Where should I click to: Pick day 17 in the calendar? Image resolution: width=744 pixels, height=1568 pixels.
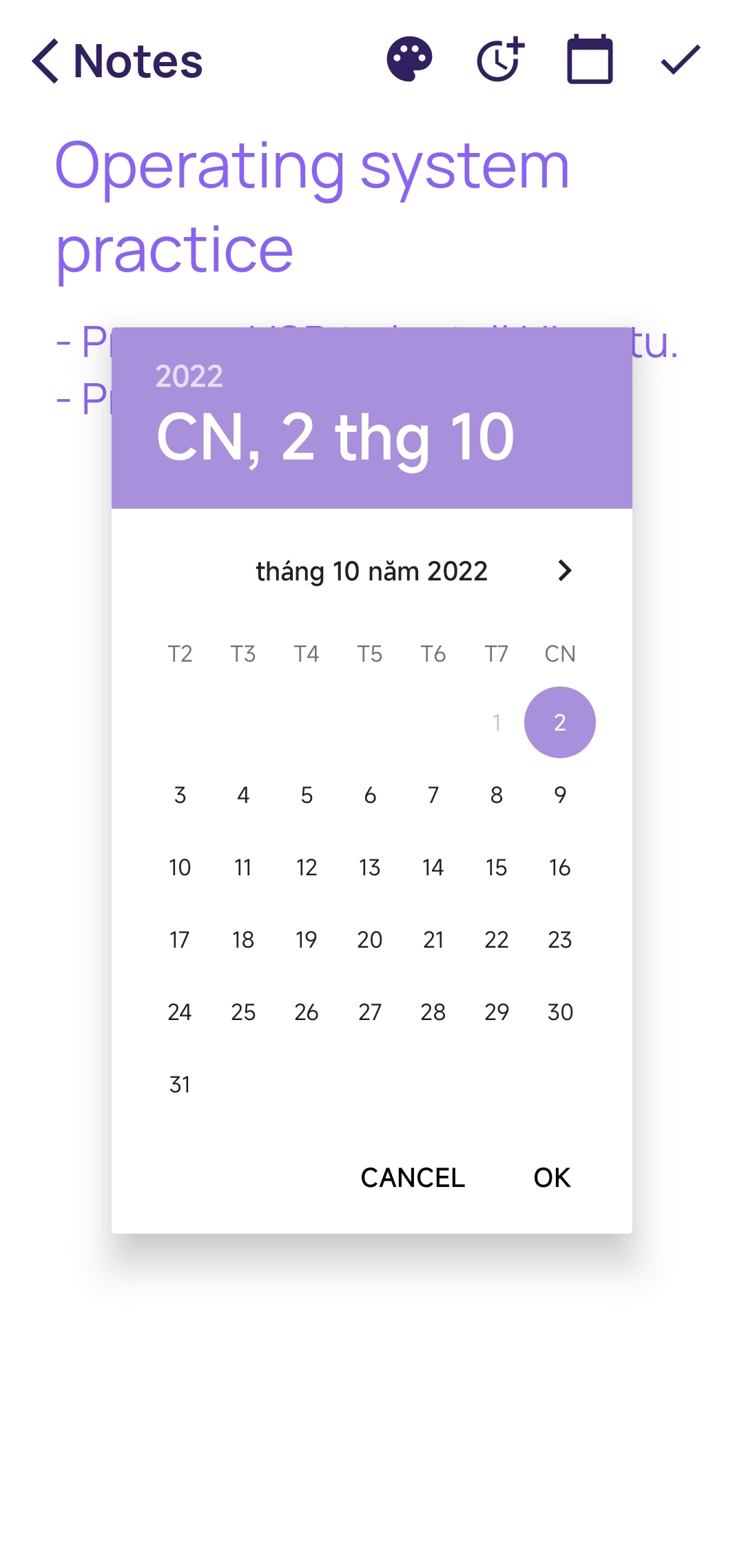(180, 939)
